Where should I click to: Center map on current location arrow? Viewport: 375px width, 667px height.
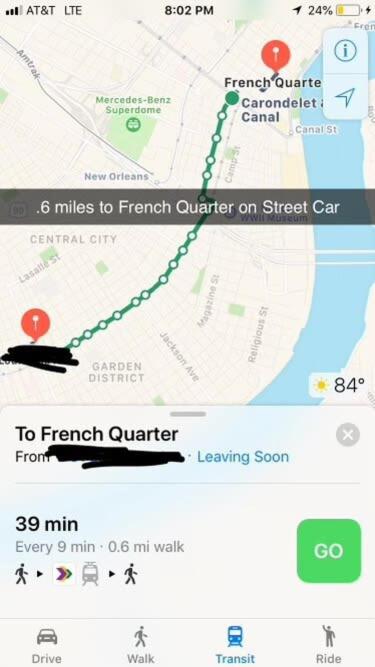pyautogui.click(x=345, y=97)
